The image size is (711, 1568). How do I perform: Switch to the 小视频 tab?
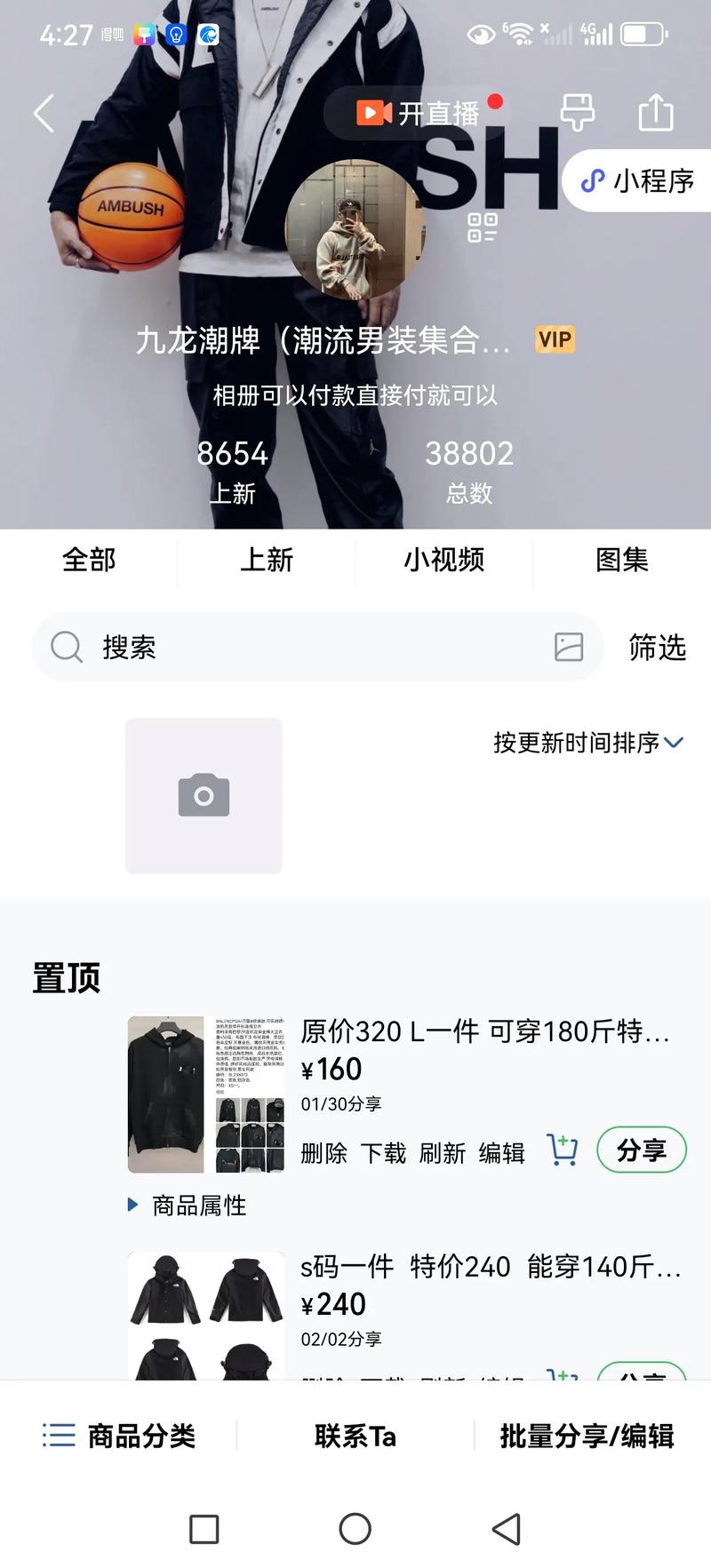click(x=444, y=561)
